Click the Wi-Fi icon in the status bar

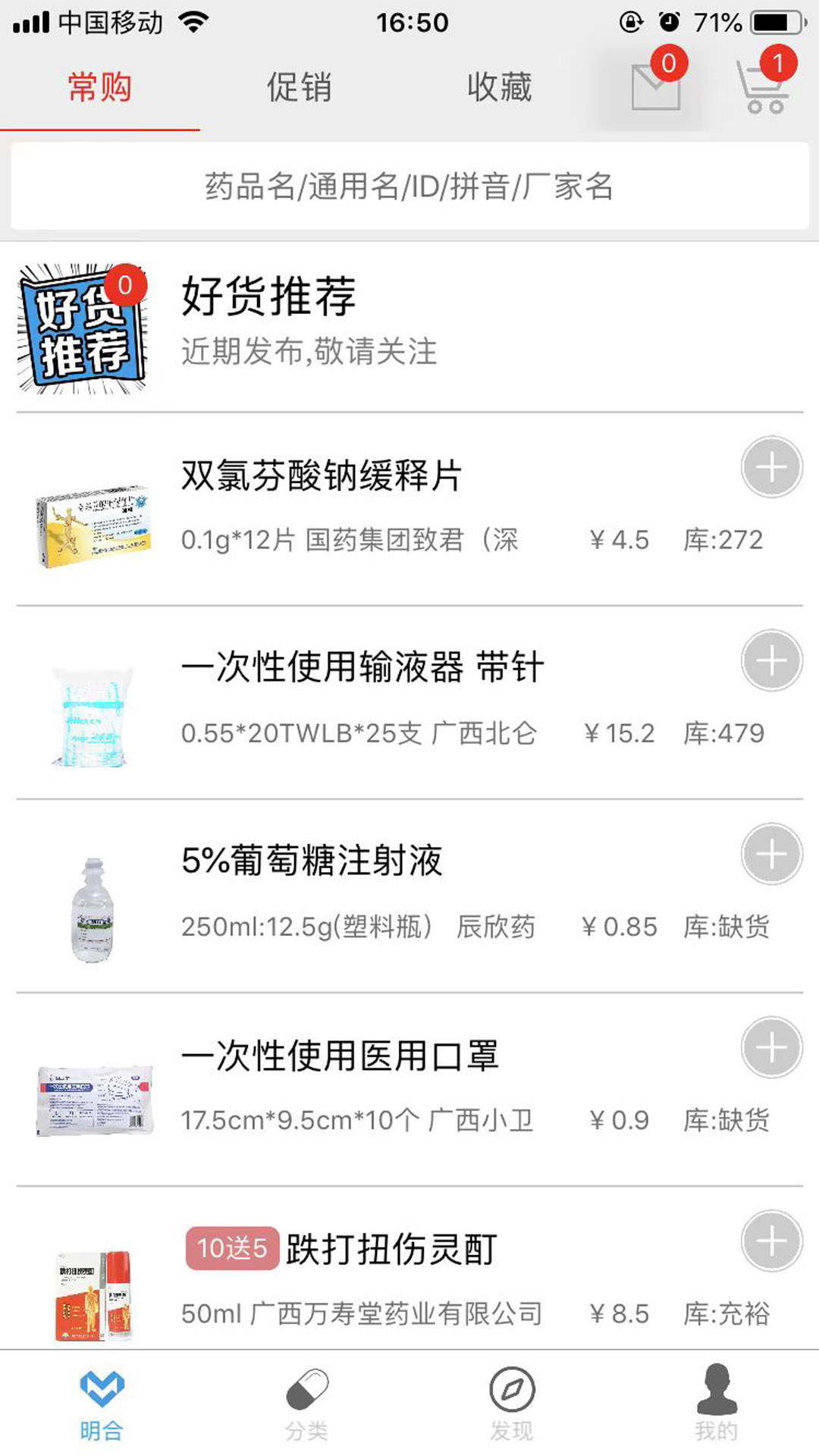(191, 20)
